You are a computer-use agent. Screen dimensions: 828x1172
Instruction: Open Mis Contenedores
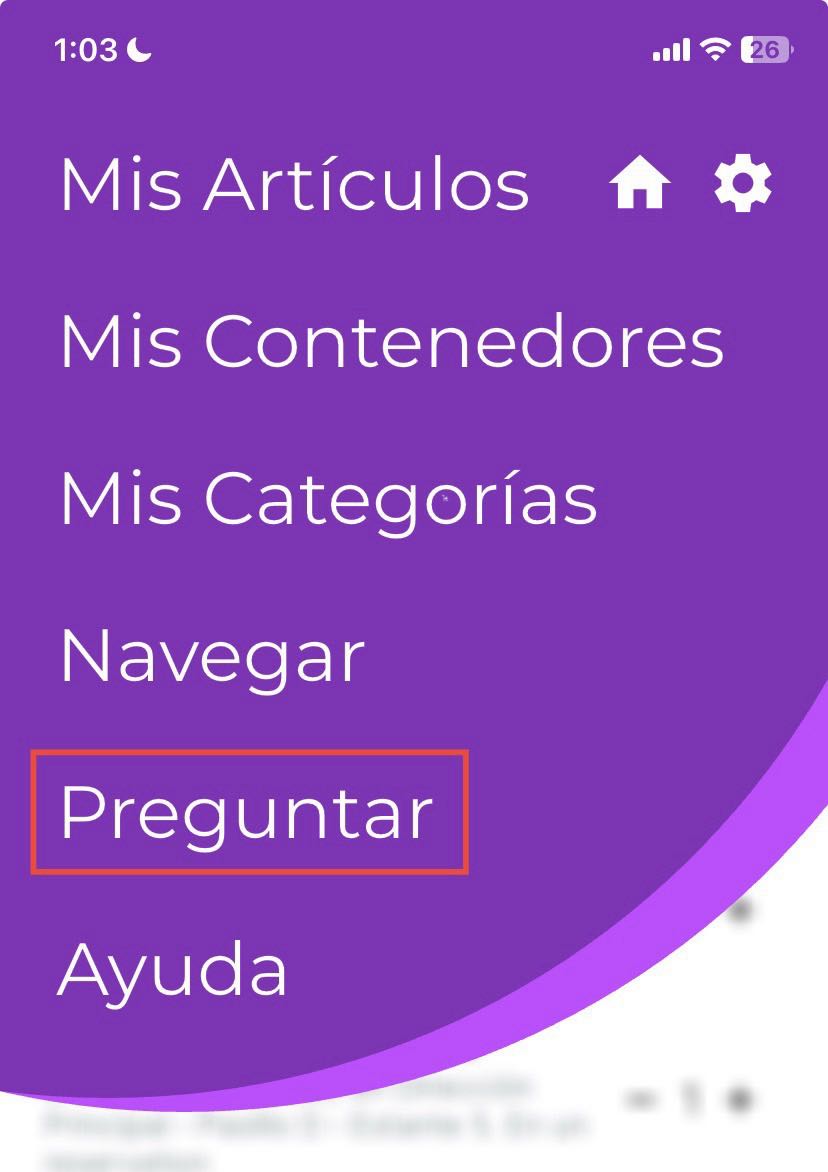(x=391, y=341)
